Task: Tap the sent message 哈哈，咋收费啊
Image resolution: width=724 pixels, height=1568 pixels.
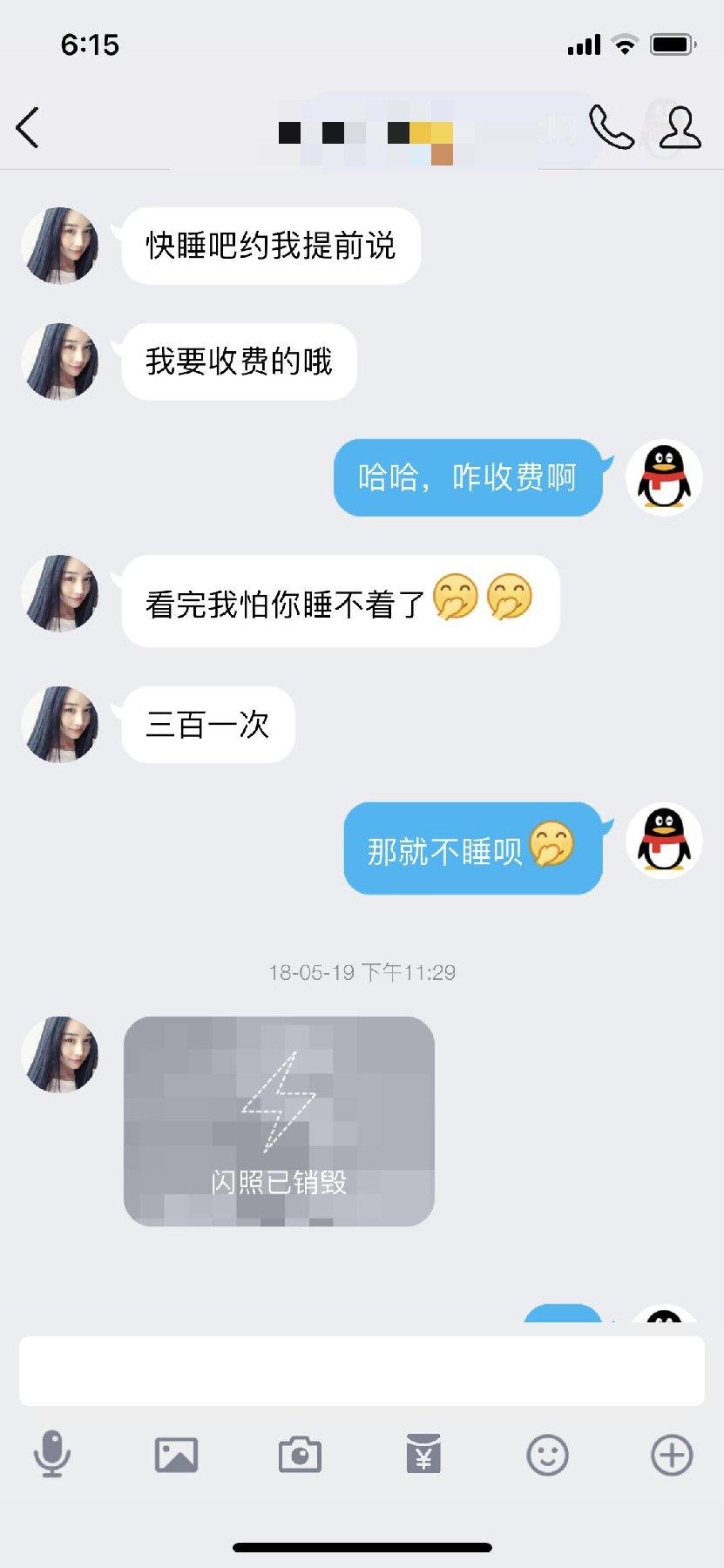Action: (x=468, y=477)
